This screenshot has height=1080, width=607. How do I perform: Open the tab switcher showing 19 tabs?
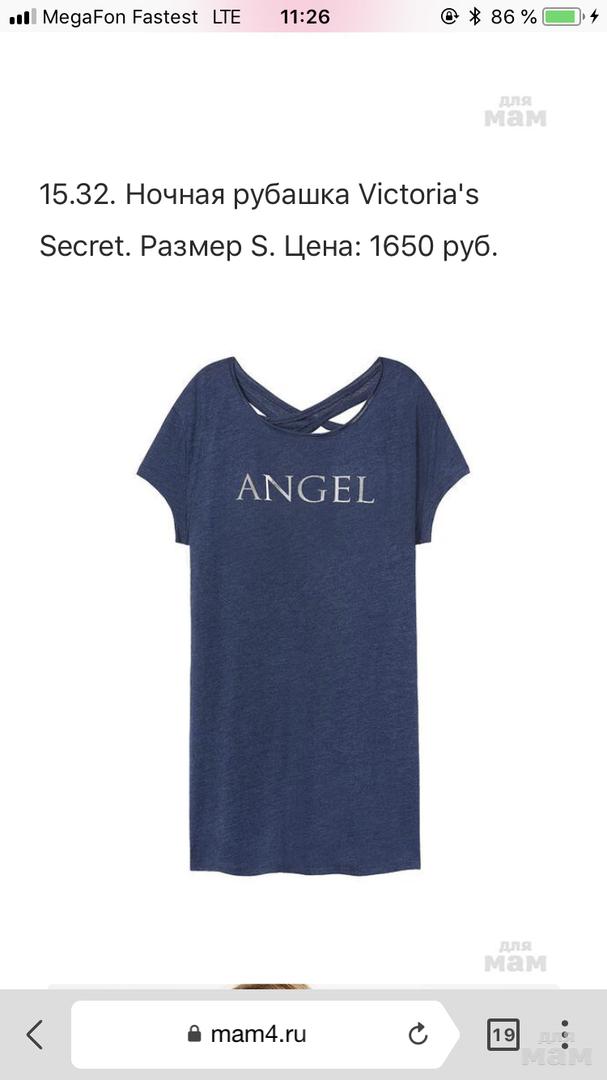tap(503, 1034)
